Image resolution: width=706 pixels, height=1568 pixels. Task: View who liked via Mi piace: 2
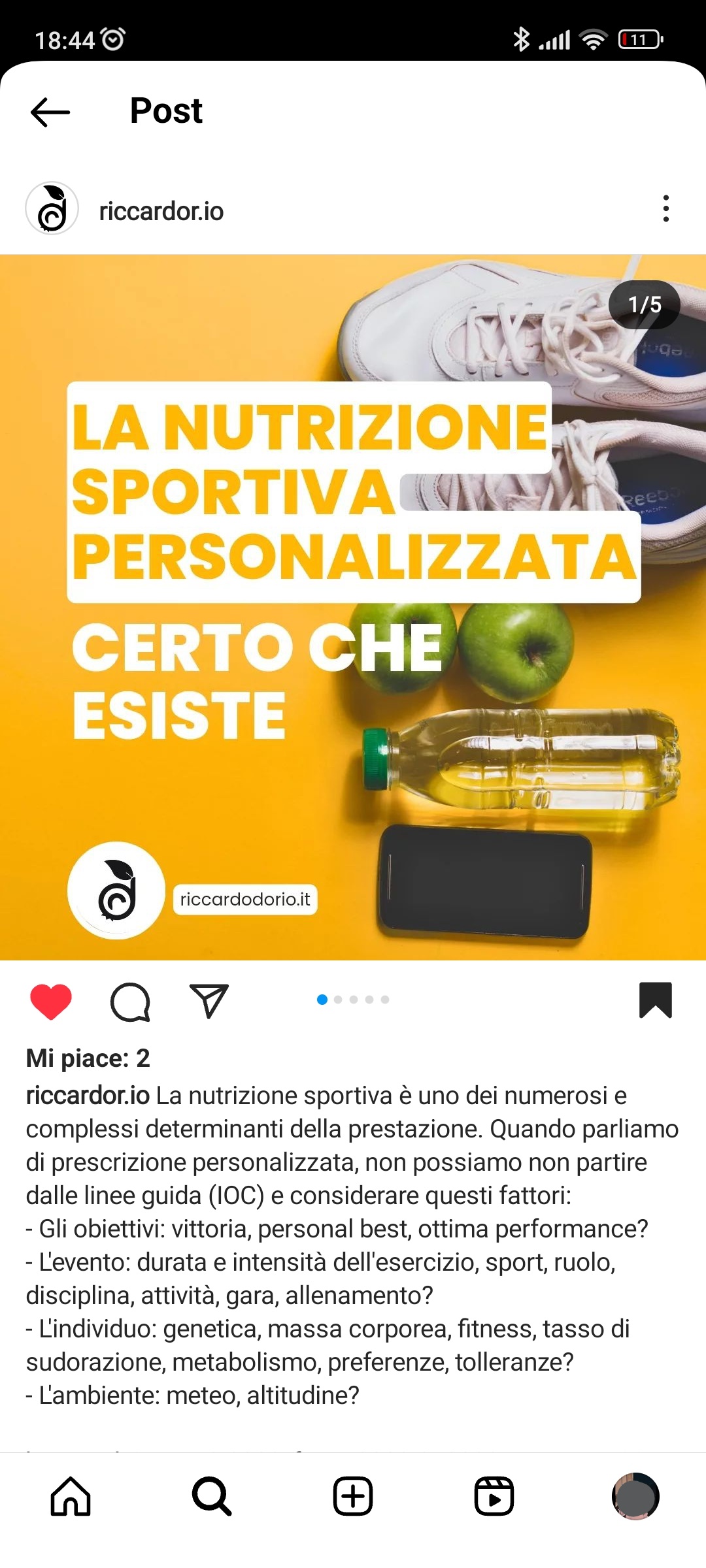point(88,1058)
